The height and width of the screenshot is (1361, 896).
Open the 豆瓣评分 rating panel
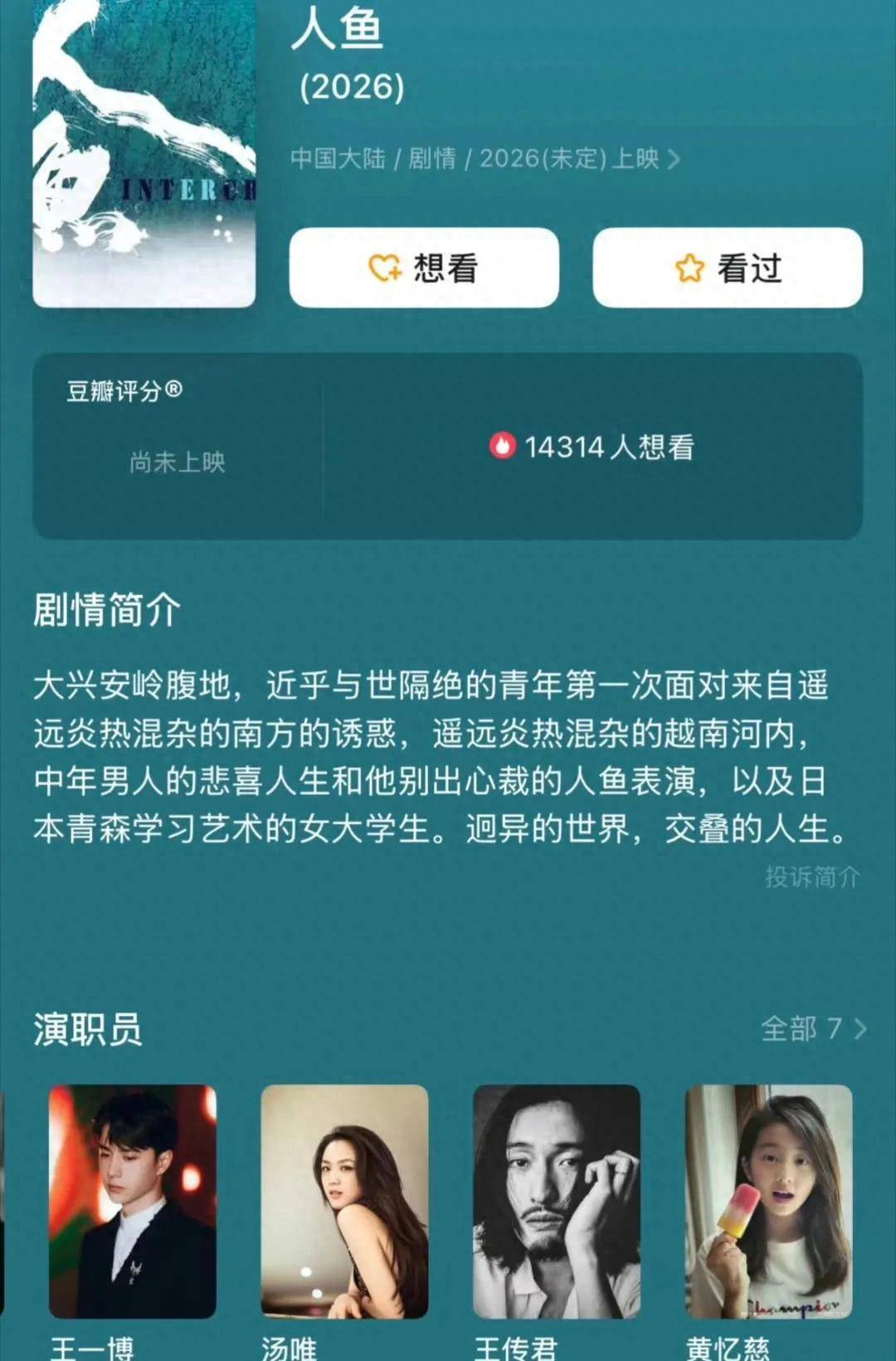coord(178,446)
